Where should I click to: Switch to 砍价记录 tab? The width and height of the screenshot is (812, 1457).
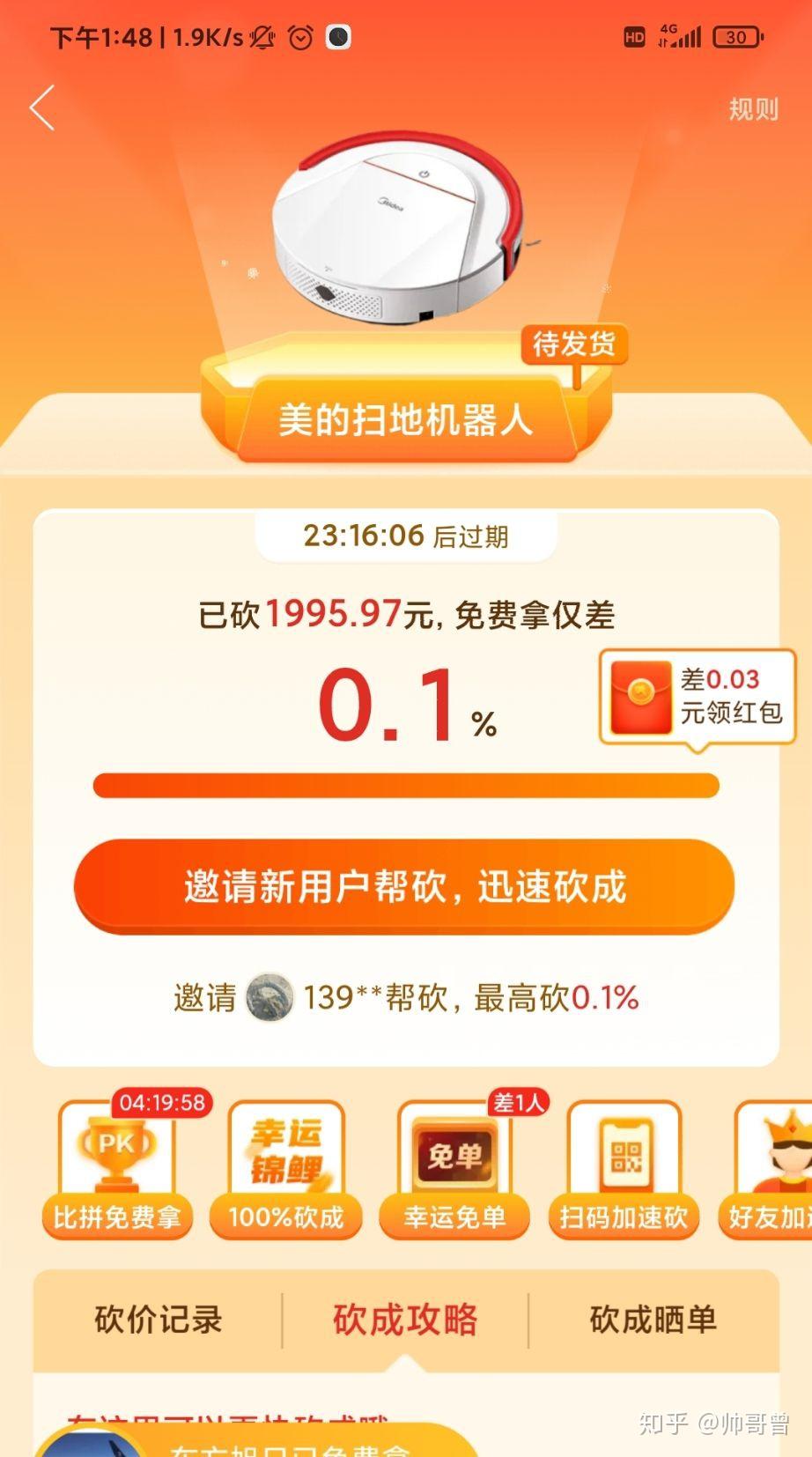[159, 1320]
